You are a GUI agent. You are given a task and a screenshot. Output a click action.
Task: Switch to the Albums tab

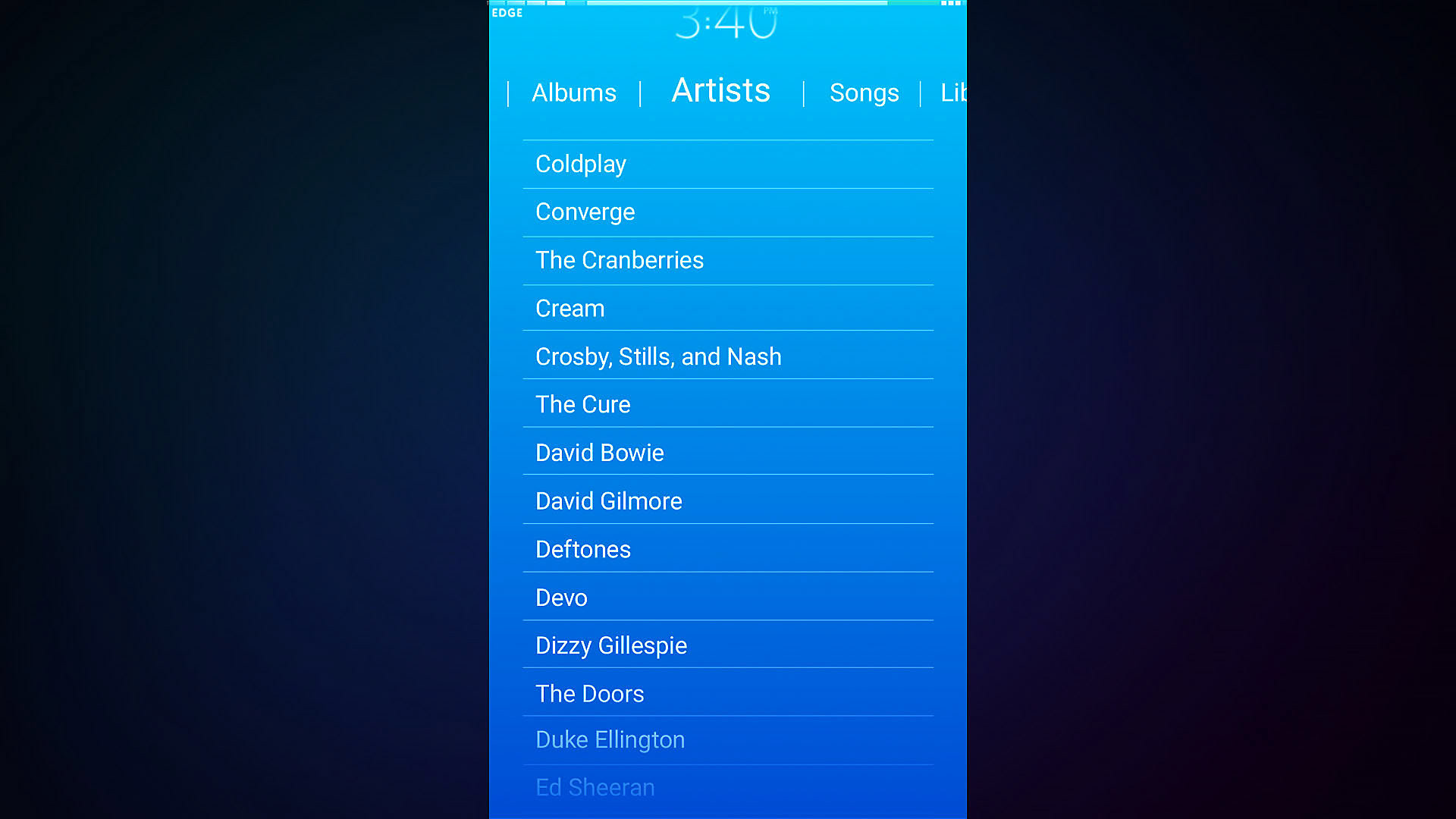click(x=574, y=93)
